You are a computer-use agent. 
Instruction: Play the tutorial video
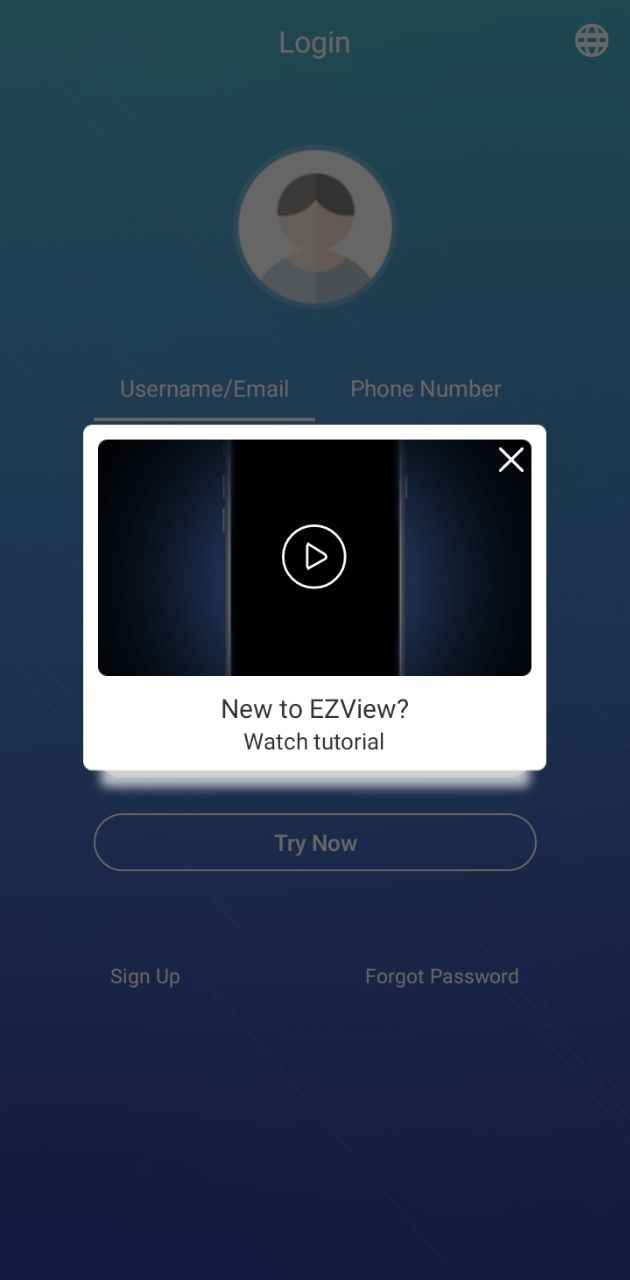pyautogui.click(x=314, y=557)
